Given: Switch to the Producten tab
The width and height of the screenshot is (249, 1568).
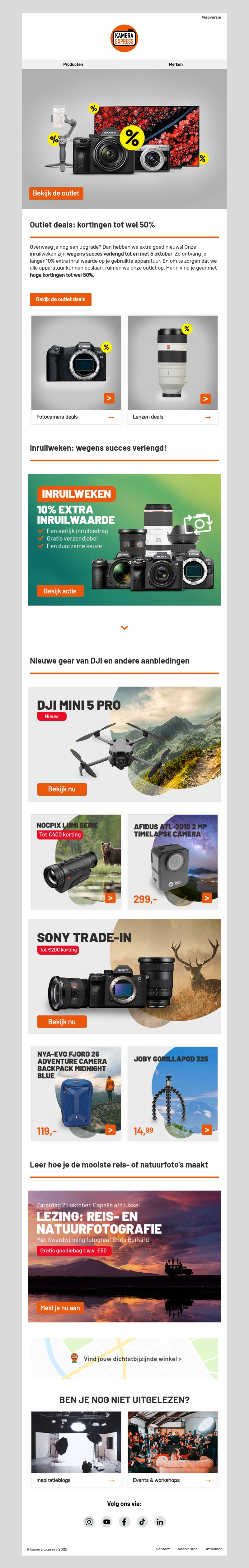Looking at the screenshot, I should click(73, 64).
